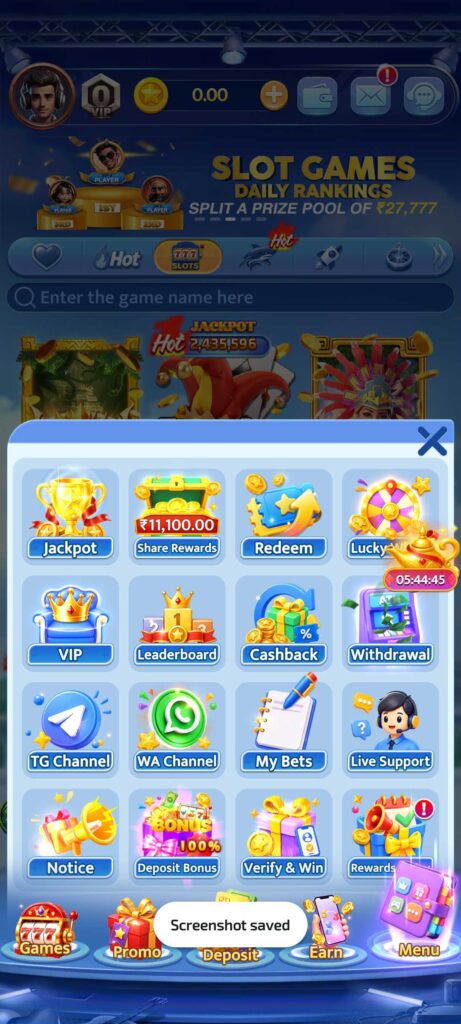The height and width of the screenshot is (1024, 461).
Task: Open the VIP tile in the menu
Action: (x=71, y=622)
